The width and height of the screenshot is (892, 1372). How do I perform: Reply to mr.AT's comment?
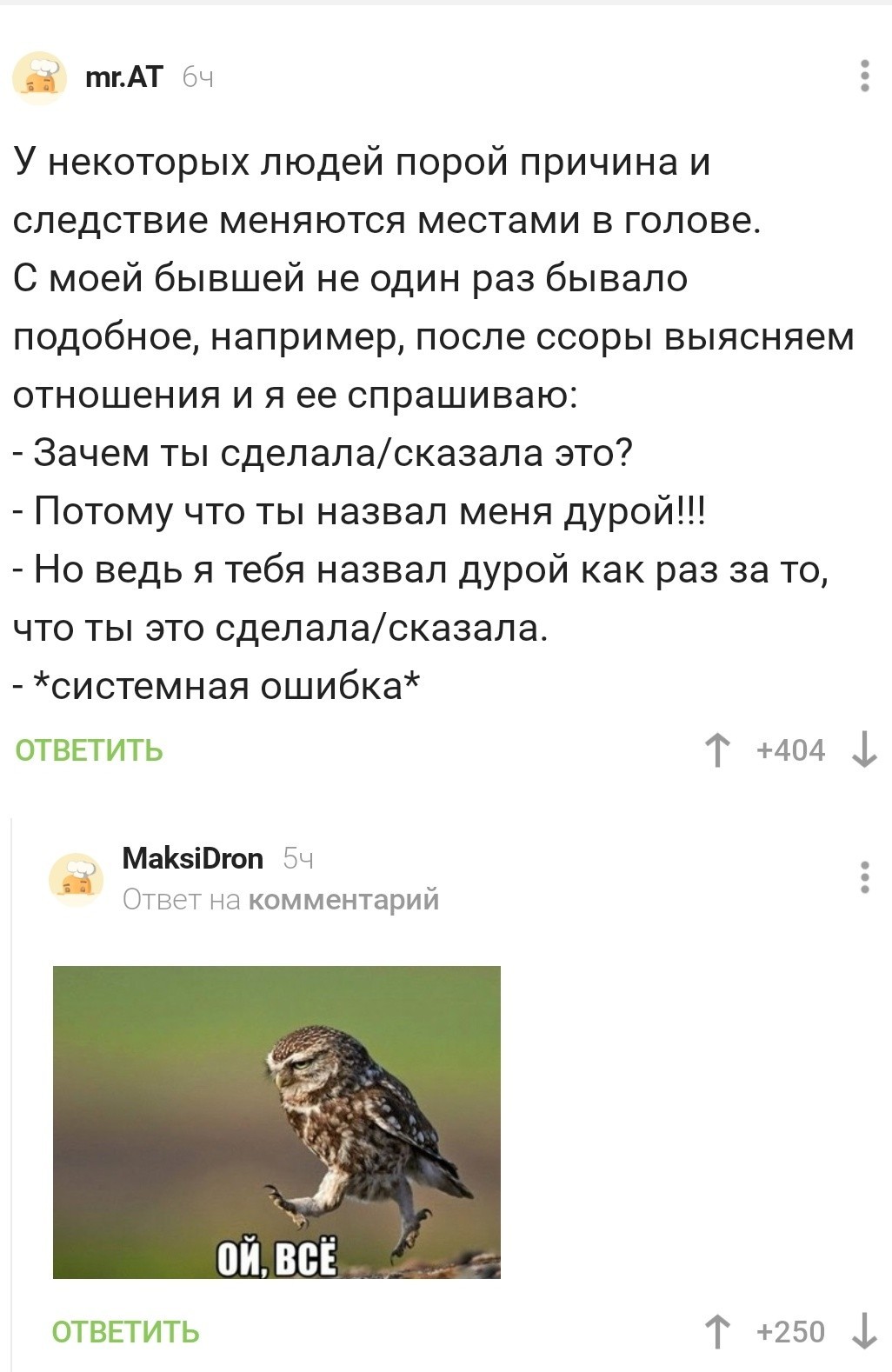(x=89, y=749)
